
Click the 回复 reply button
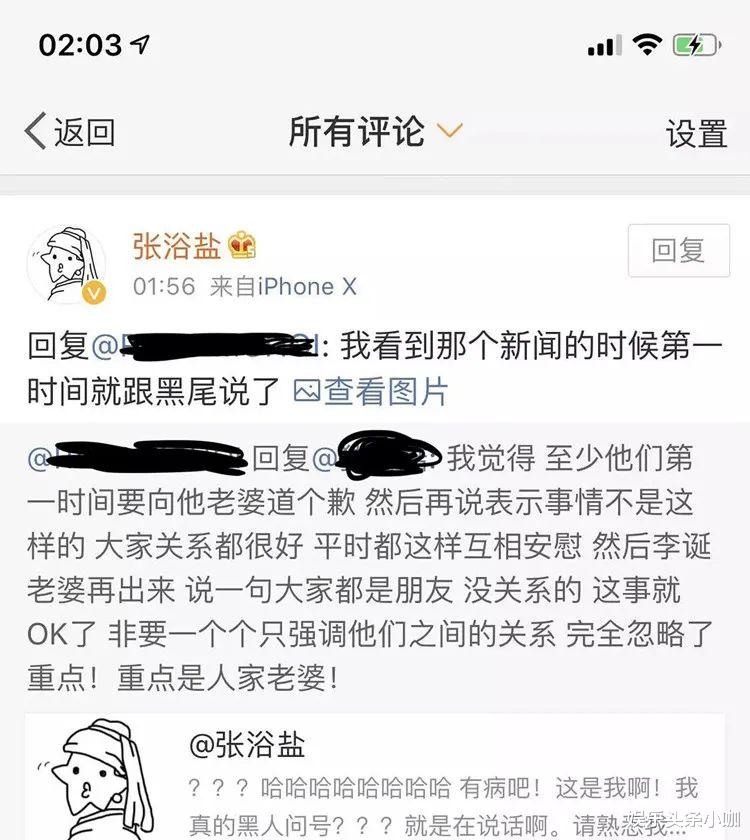(678, 252)
